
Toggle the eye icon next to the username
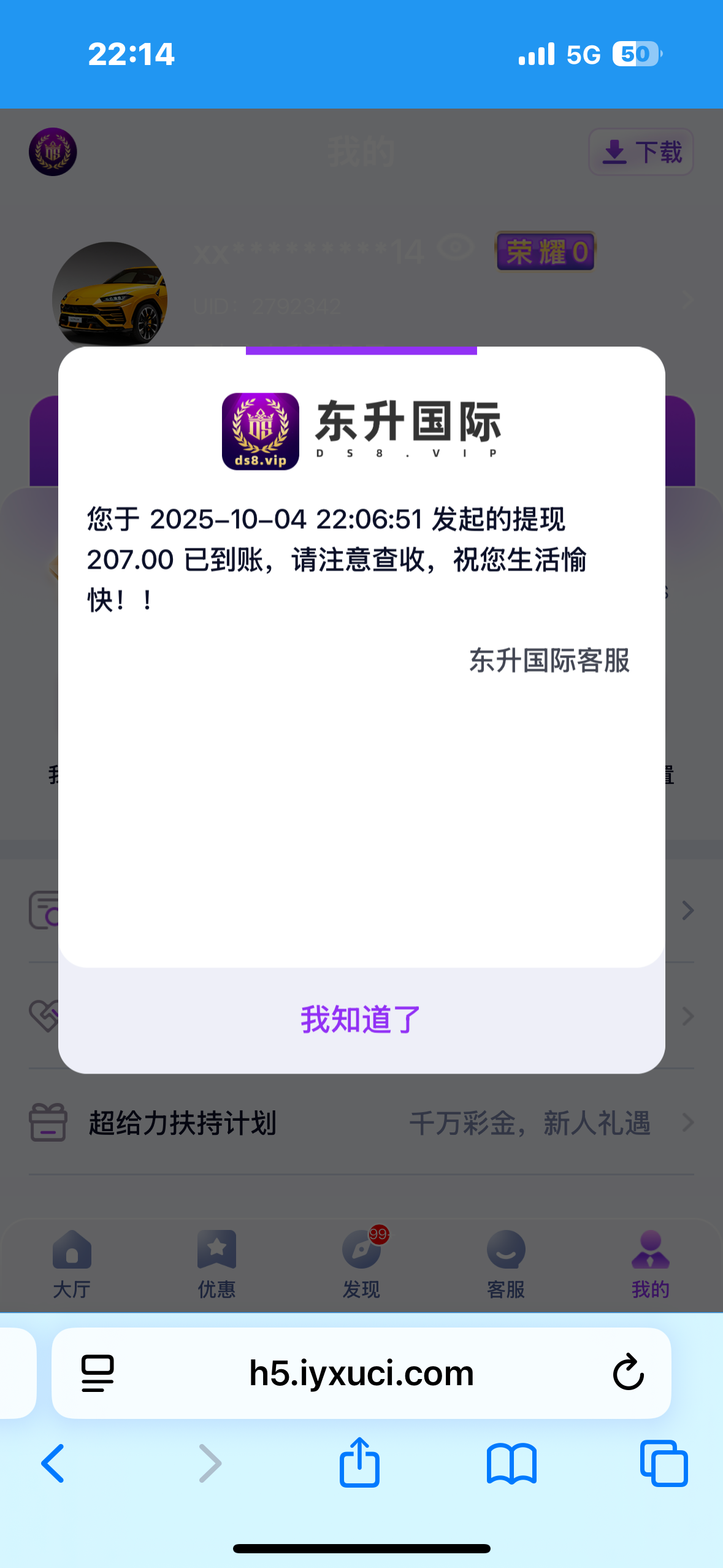454,247
